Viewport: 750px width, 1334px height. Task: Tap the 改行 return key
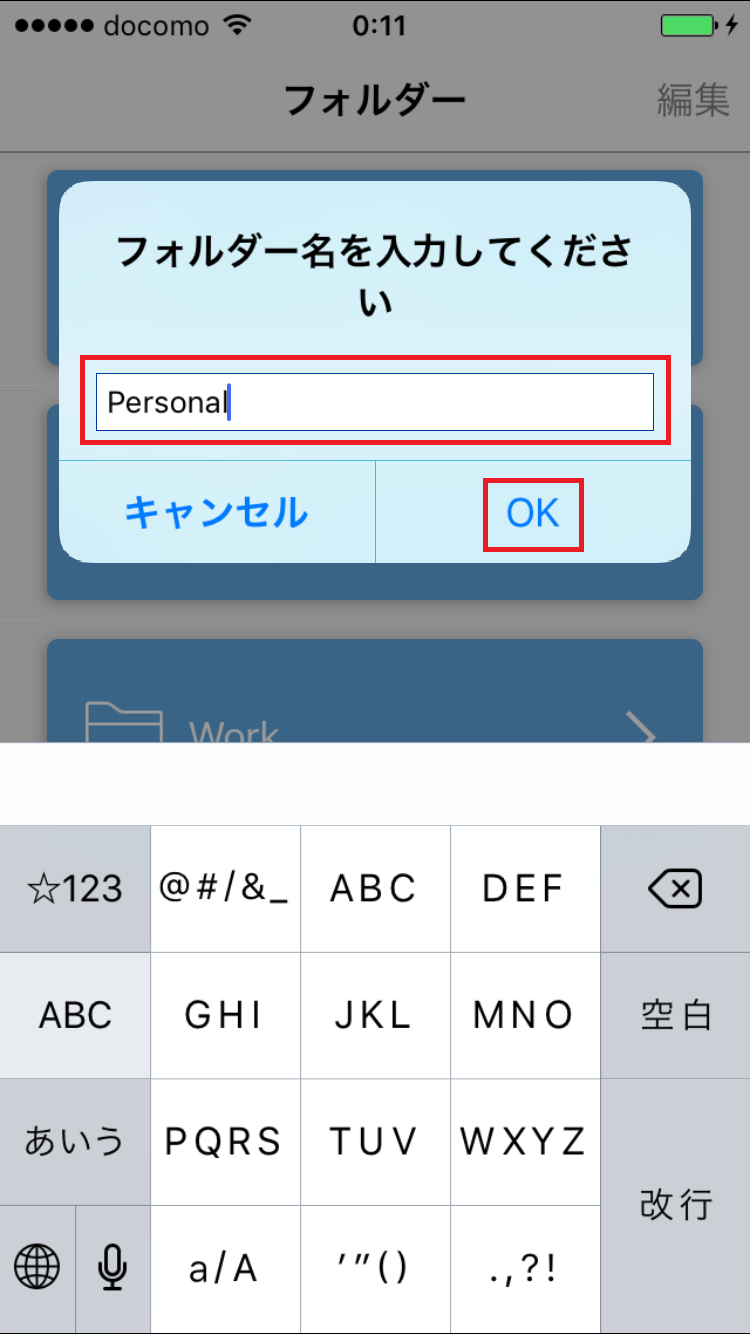[x=675, y=1205]
